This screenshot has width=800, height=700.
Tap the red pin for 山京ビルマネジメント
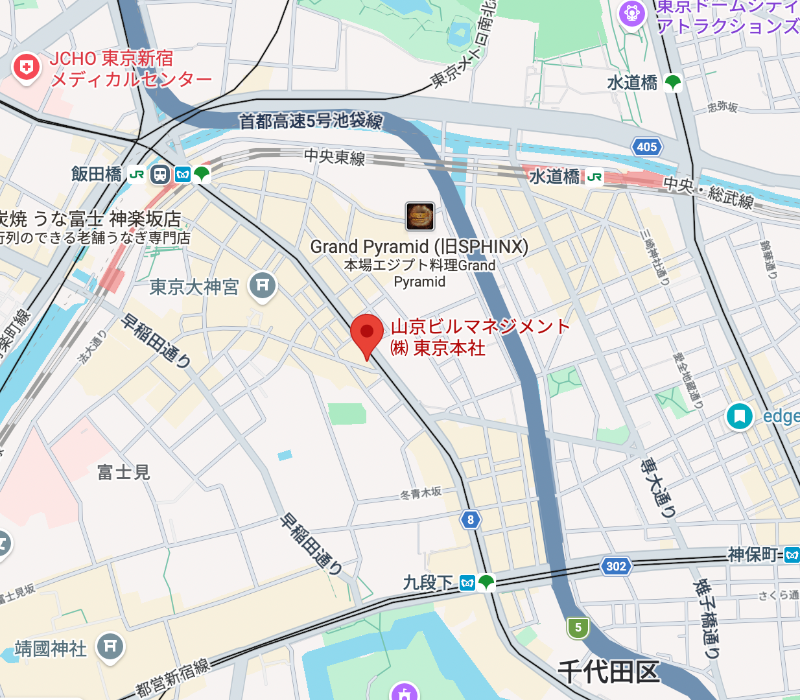[367, 335]
